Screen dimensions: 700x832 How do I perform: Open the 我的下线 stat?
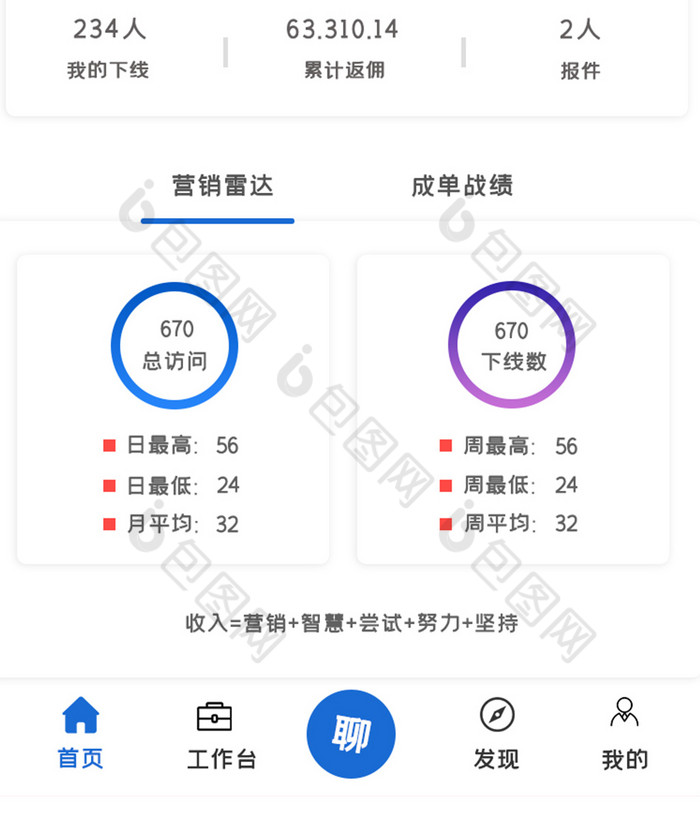(108, 48)
